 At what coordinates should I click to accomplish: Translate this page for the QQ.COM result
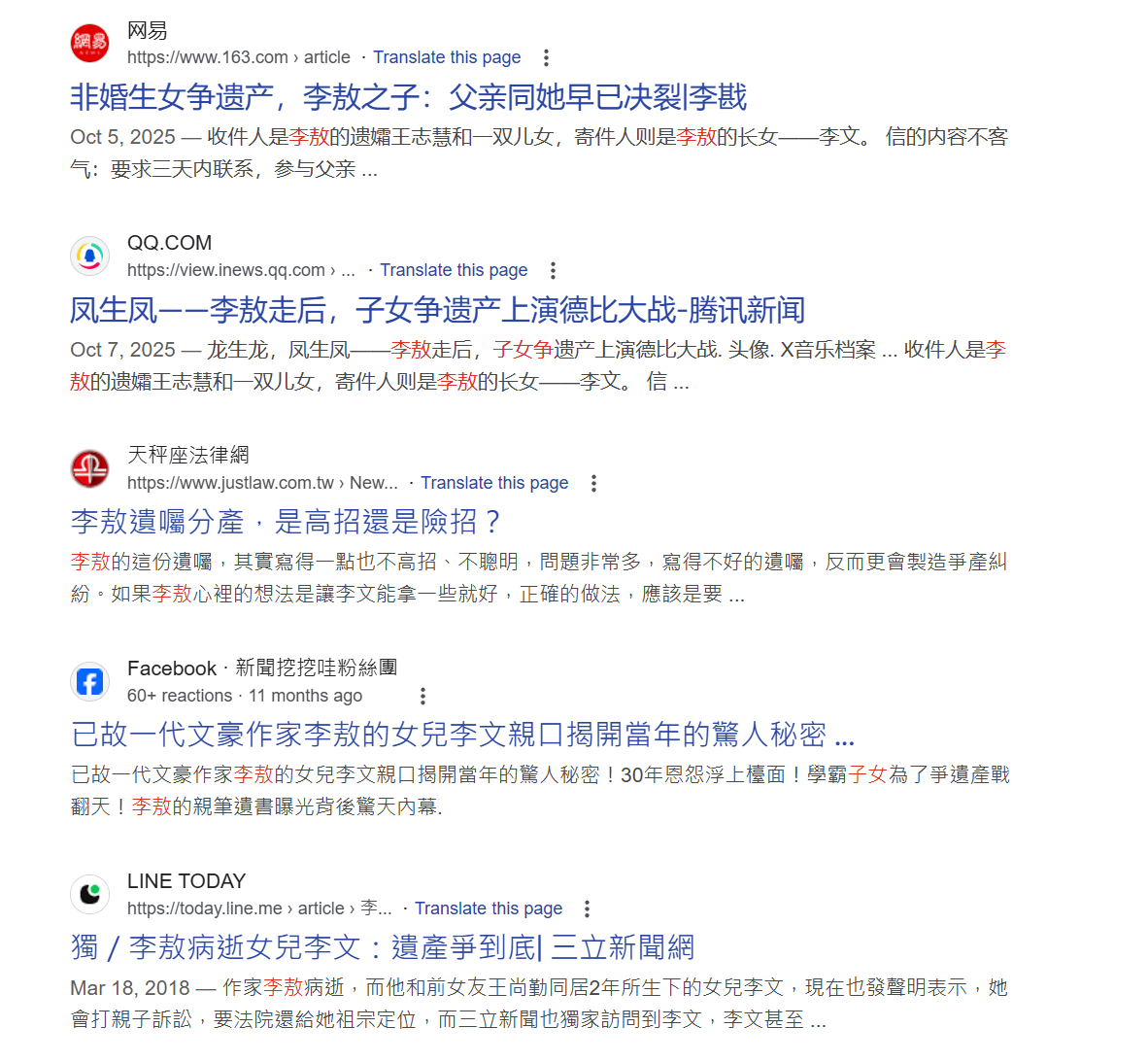pyautogui.click(x=454, y=270)
